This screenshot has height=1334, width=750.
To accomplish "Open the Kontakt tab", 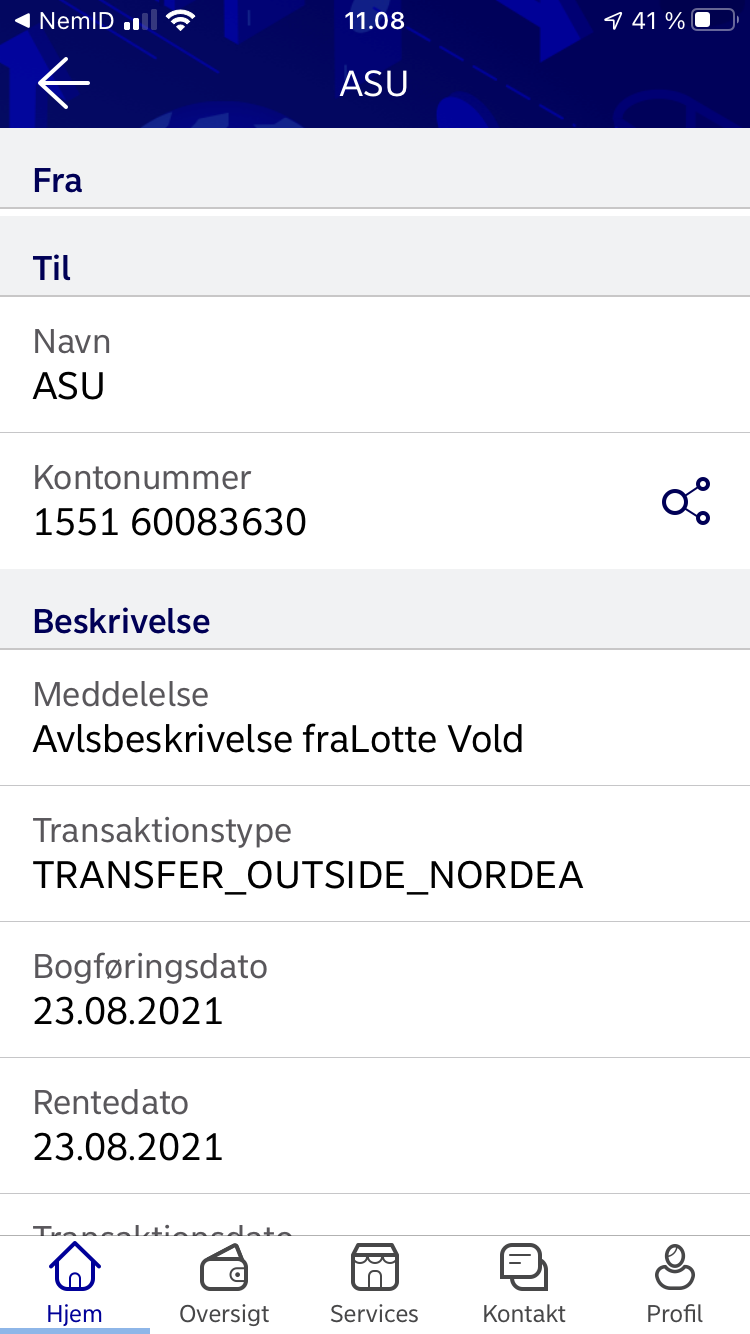I will pyautogui.click(x=524, y=1284).
